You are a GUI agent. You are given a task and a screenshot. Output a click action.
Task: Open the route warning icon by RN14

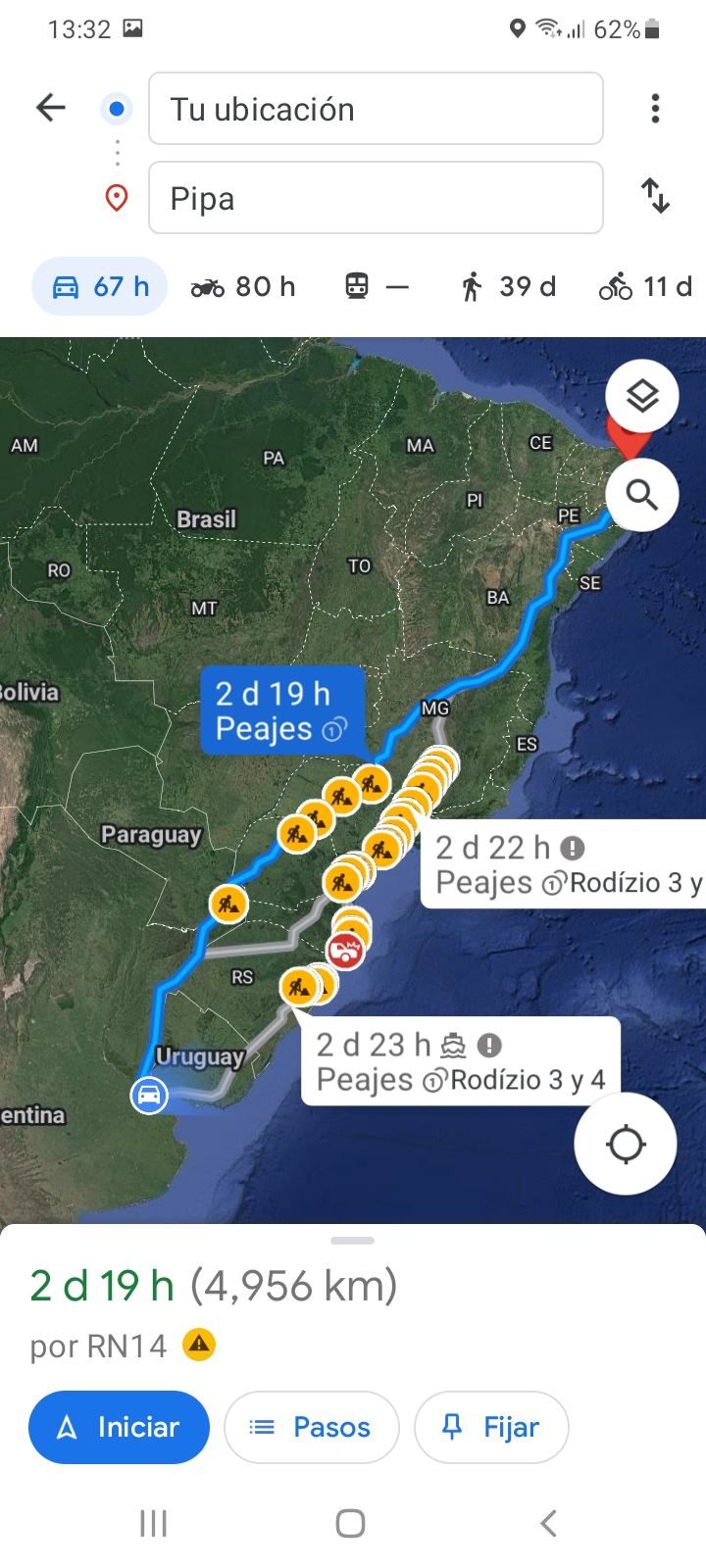[x=199, y=1345]
